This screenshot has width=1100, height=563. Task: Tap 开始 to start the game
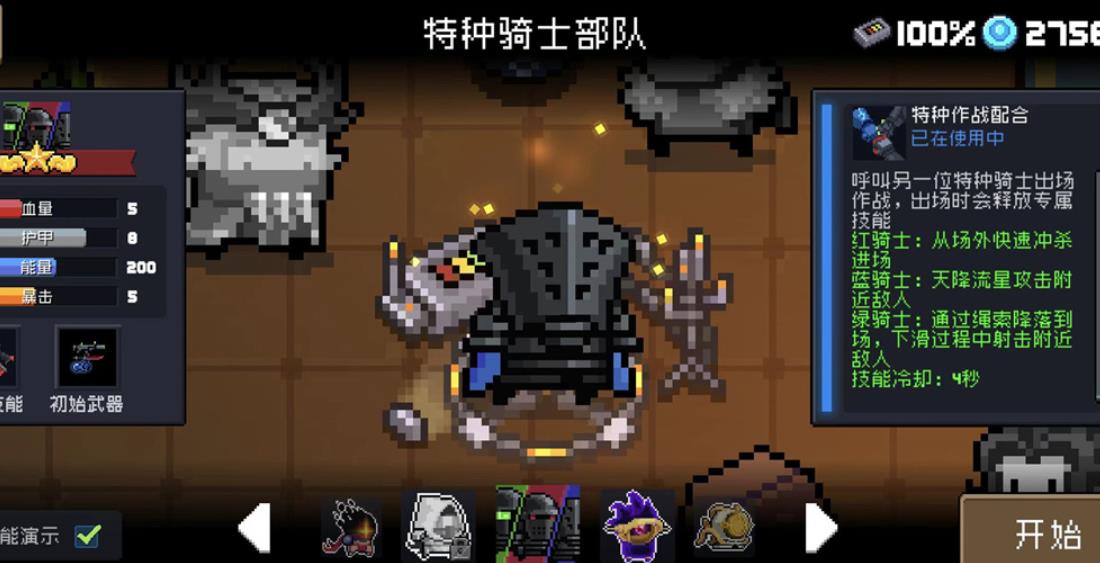click(1045, 533)
